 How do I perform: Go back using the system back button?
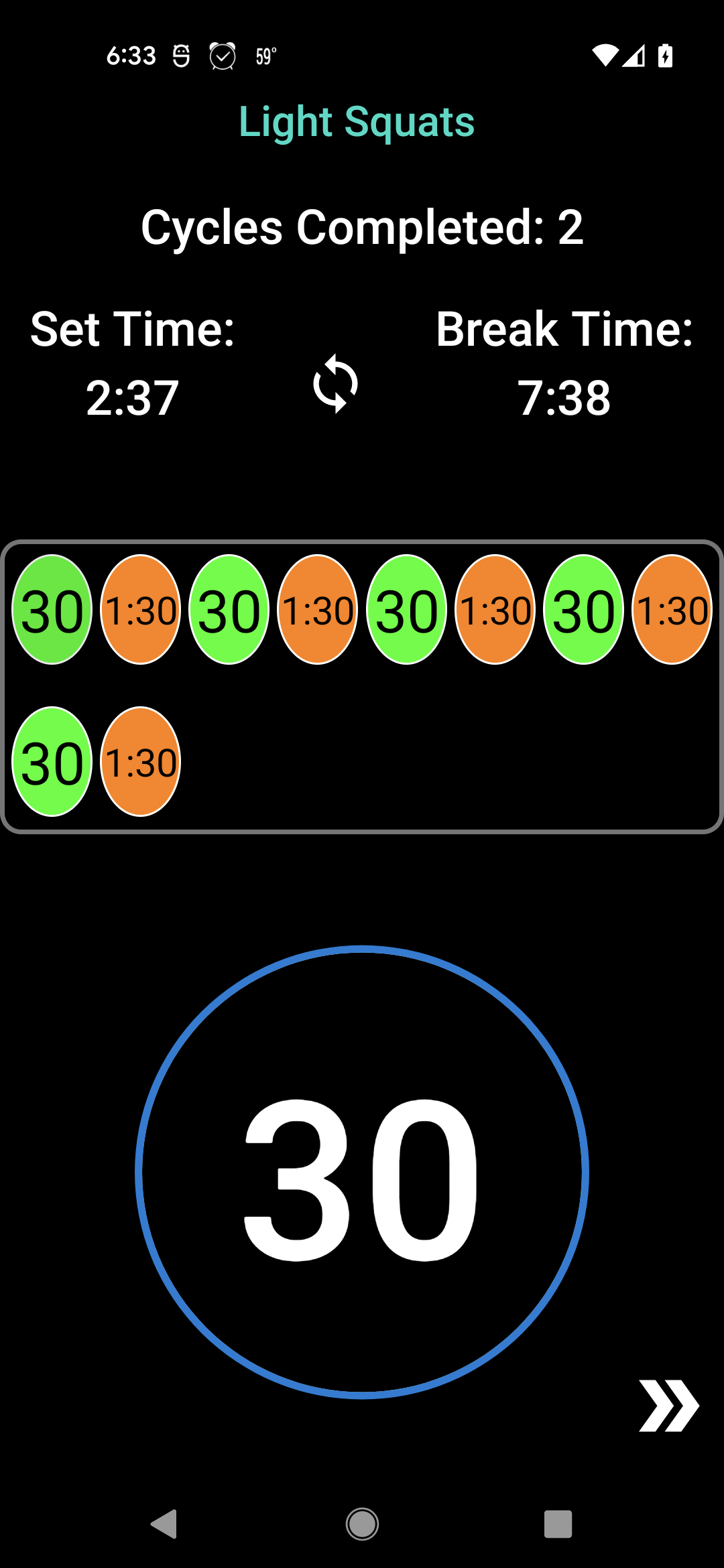[164, 1524]
